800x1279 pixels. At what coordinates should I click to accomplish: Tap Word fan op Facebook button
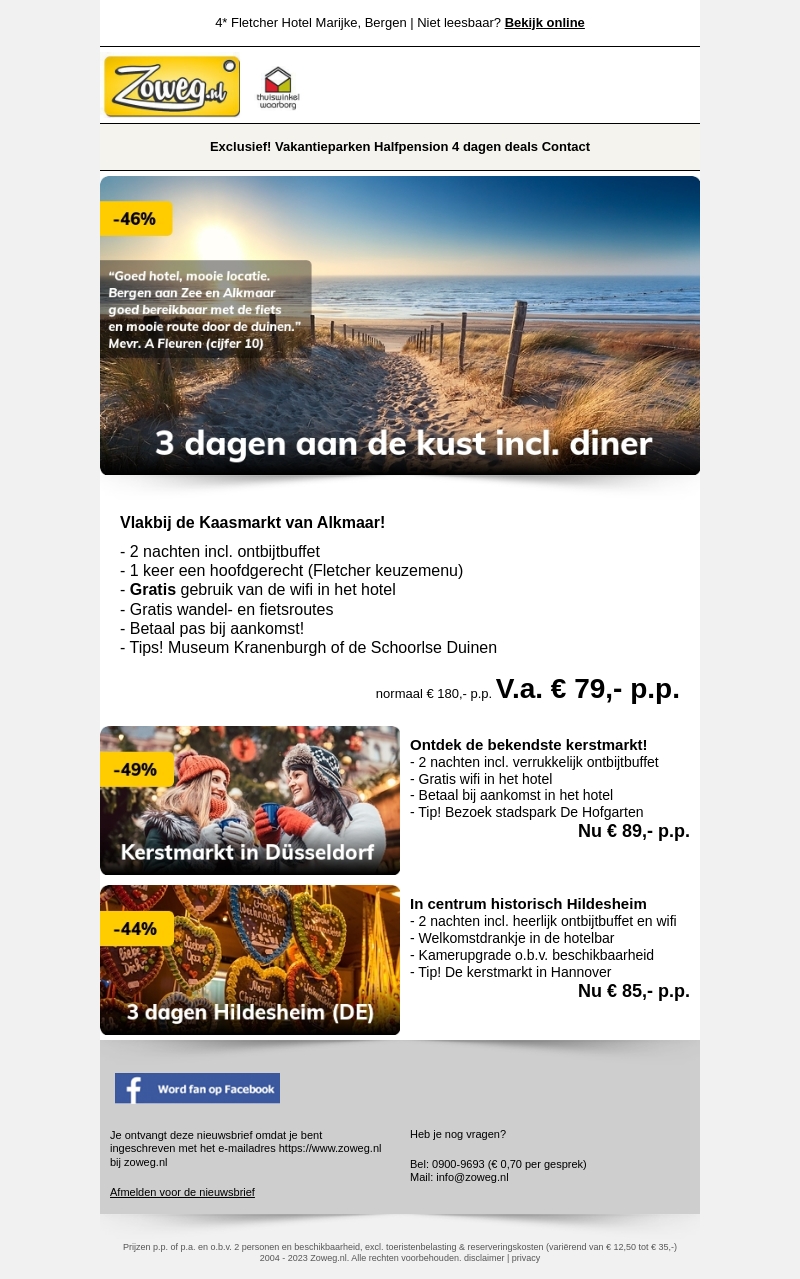197,1088
